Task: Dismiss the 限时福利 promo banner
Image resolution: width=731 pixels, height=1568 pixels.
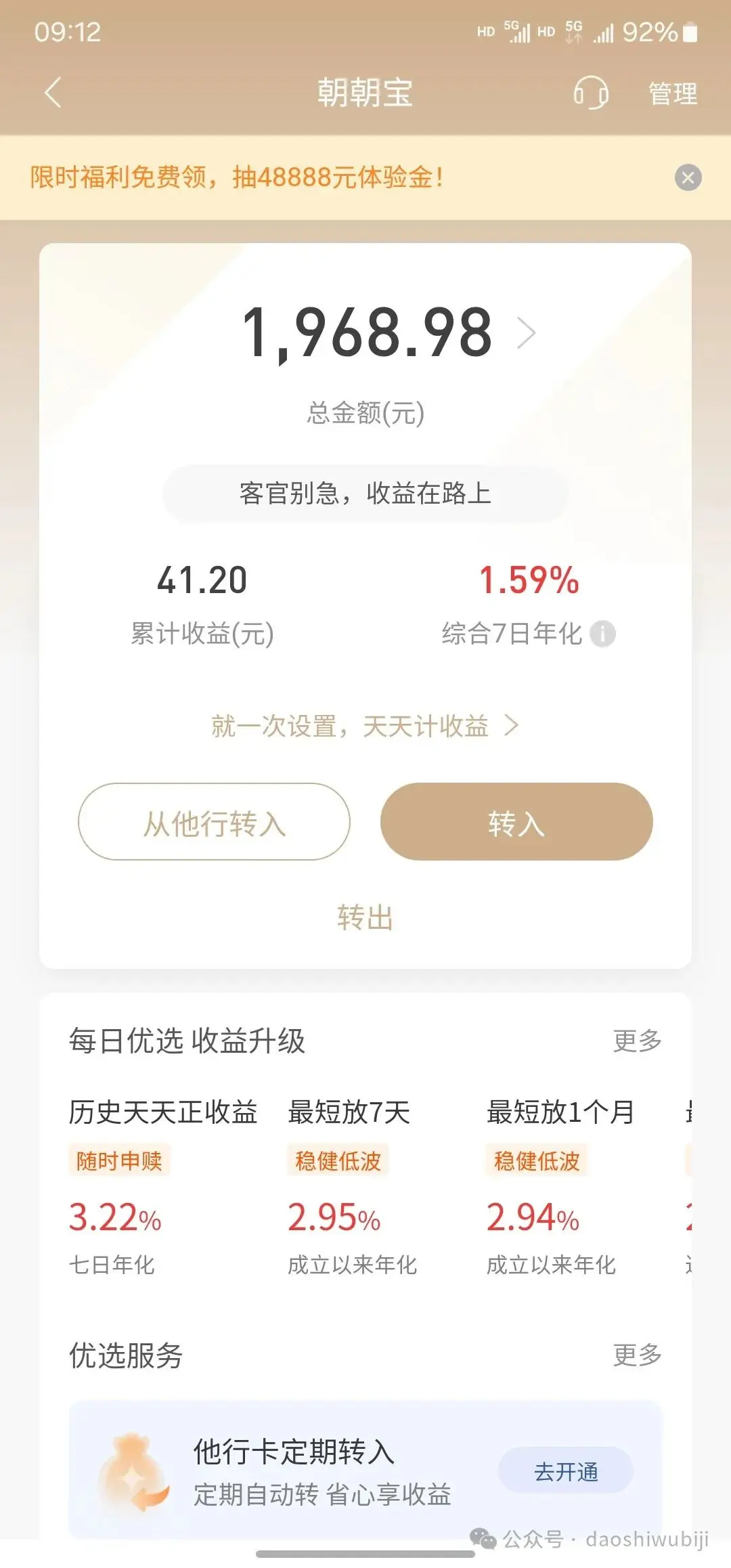Action: 688,178
